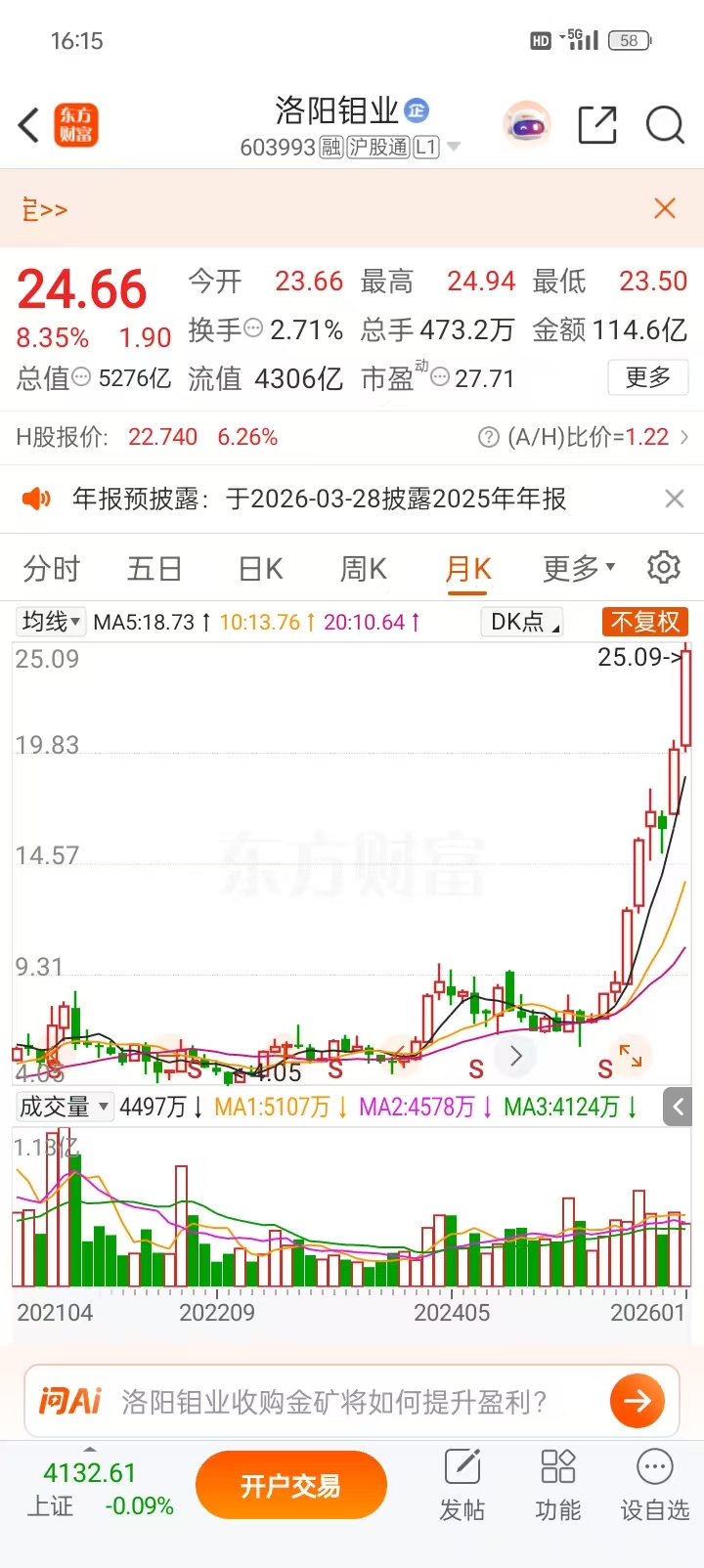Switch to the 五日 chart tab
This screenshot has height=1568, width=704.
(154, 568)
